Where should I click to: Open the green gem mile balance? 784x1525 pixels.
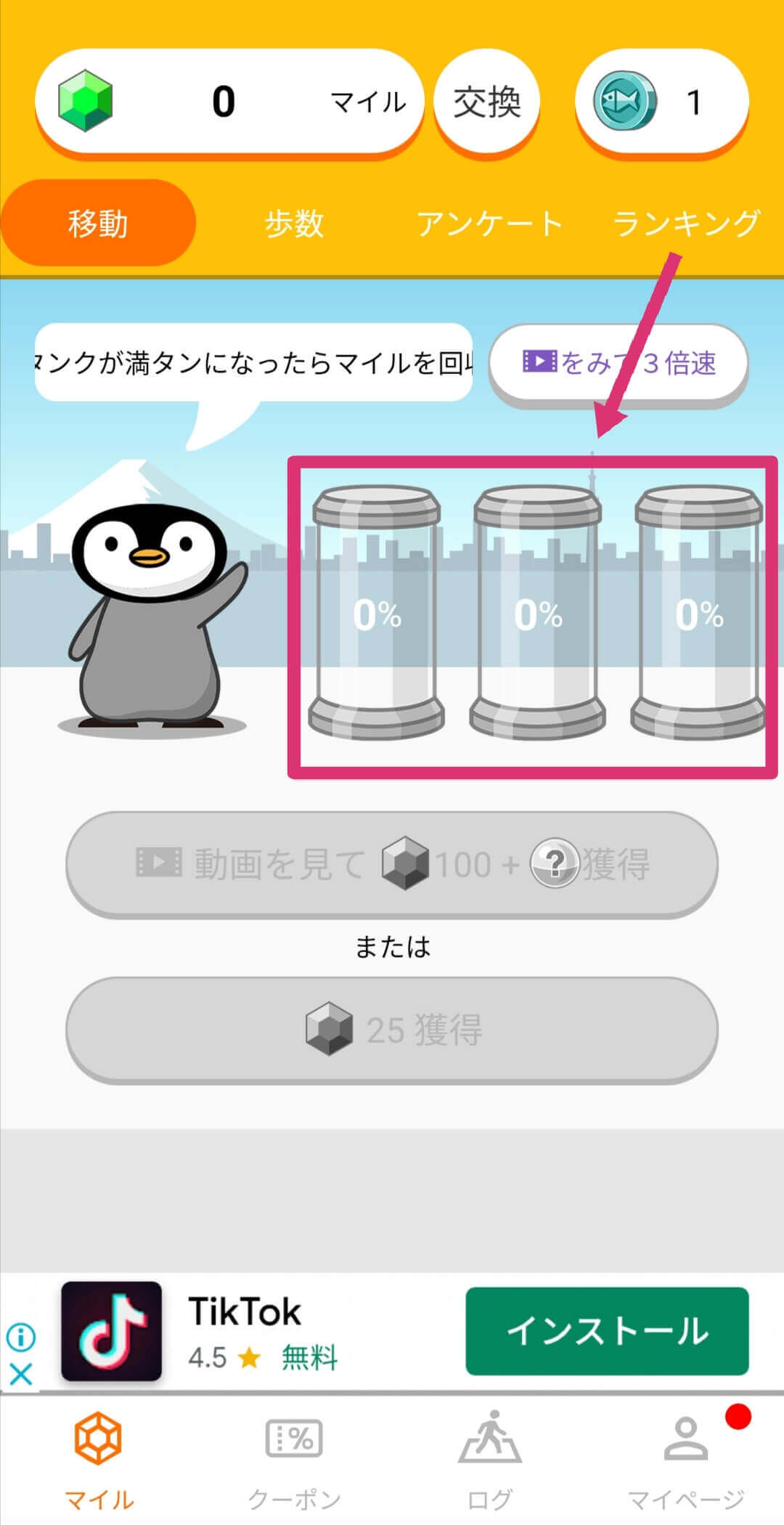(x=229, y=102)
